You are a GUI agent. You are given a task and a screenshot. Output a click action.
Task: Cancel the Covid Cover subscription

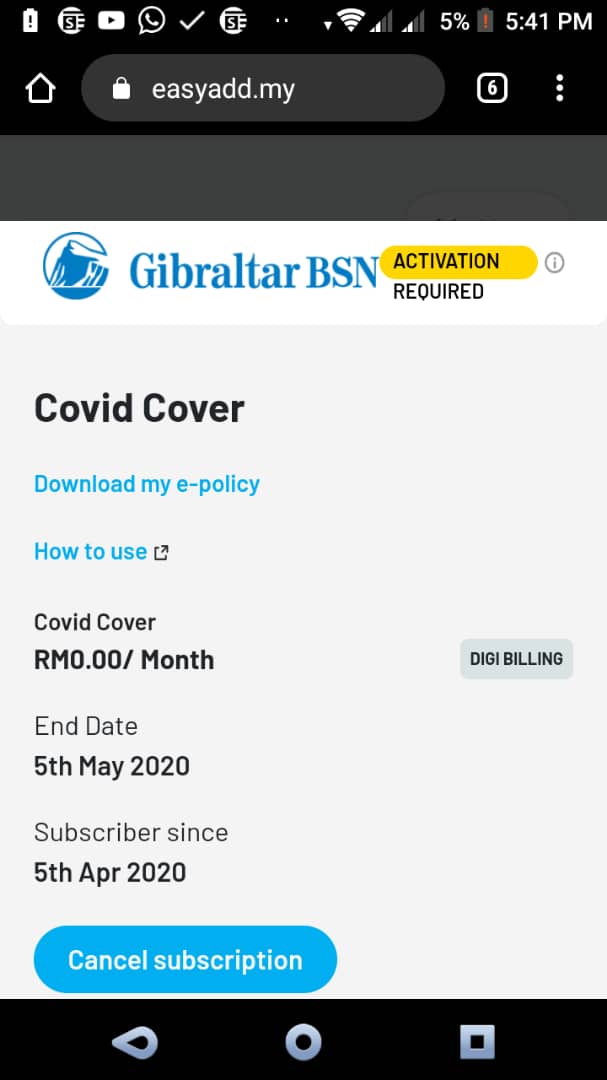tap(185, 960)
